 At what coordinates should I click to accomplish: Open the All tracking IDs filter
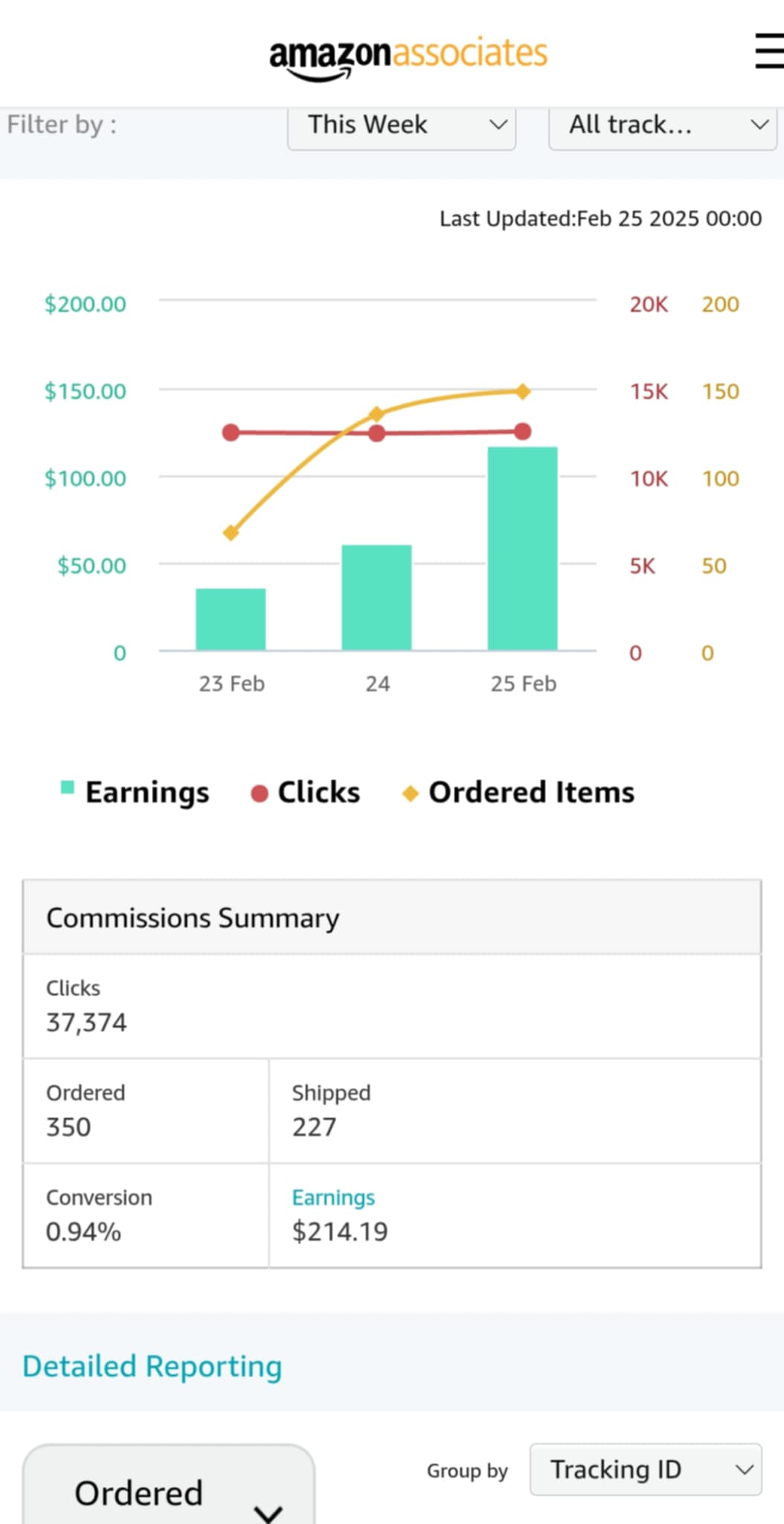[x=663, y=127]
